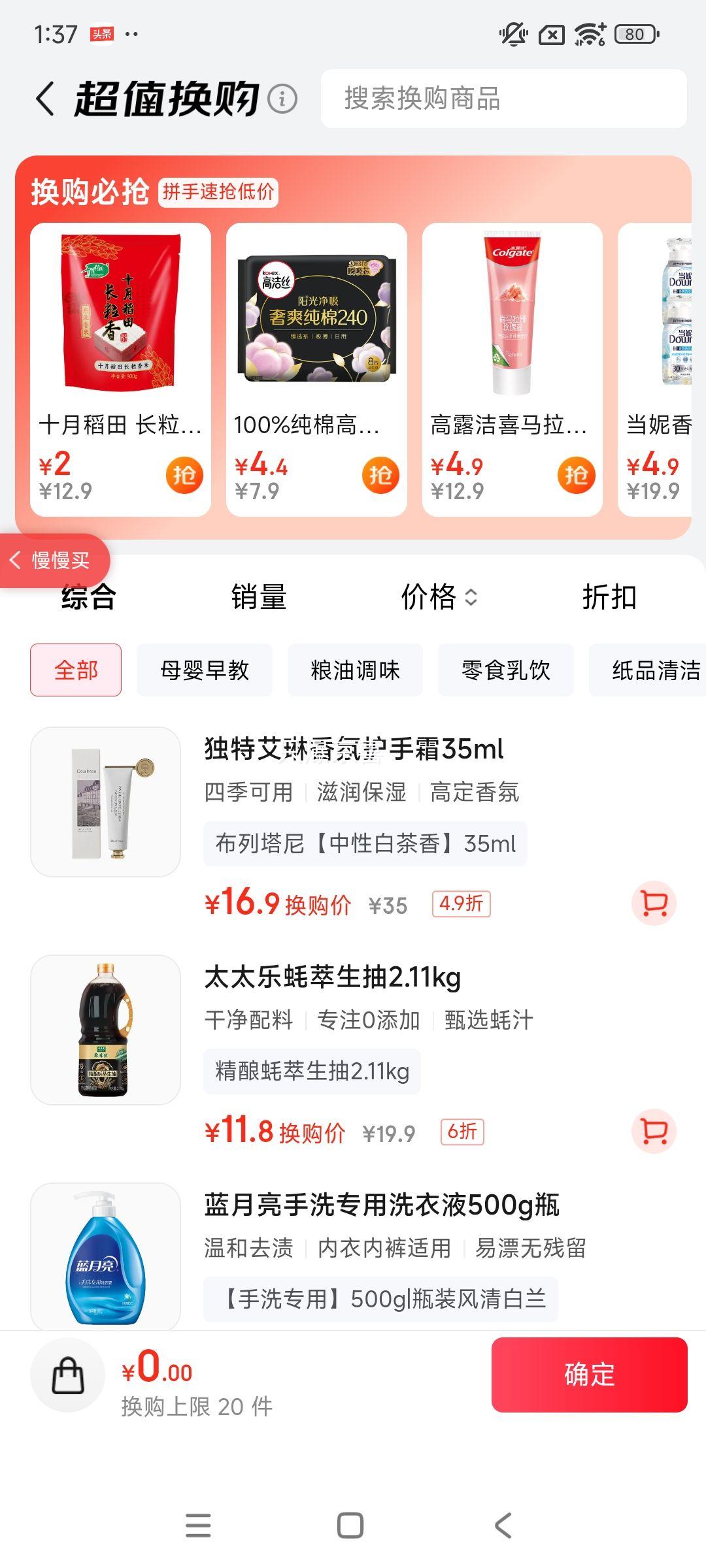
Task: Go back from 超值换购 page
Action: point(45,99)
